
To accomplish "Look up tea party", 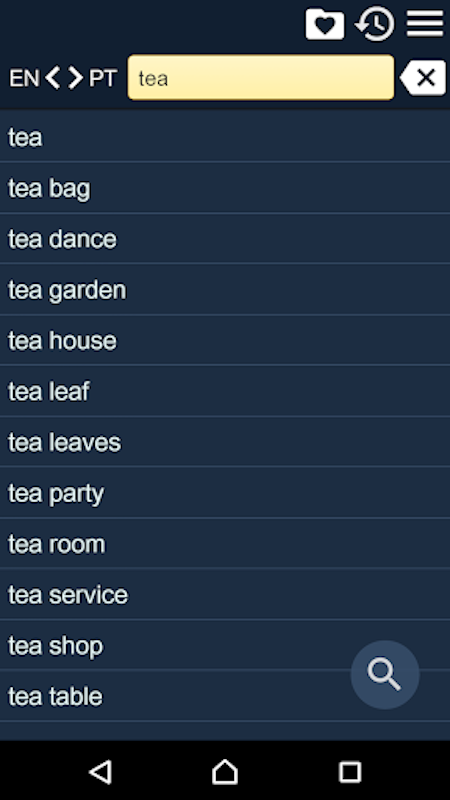I will tap(225, 493).
